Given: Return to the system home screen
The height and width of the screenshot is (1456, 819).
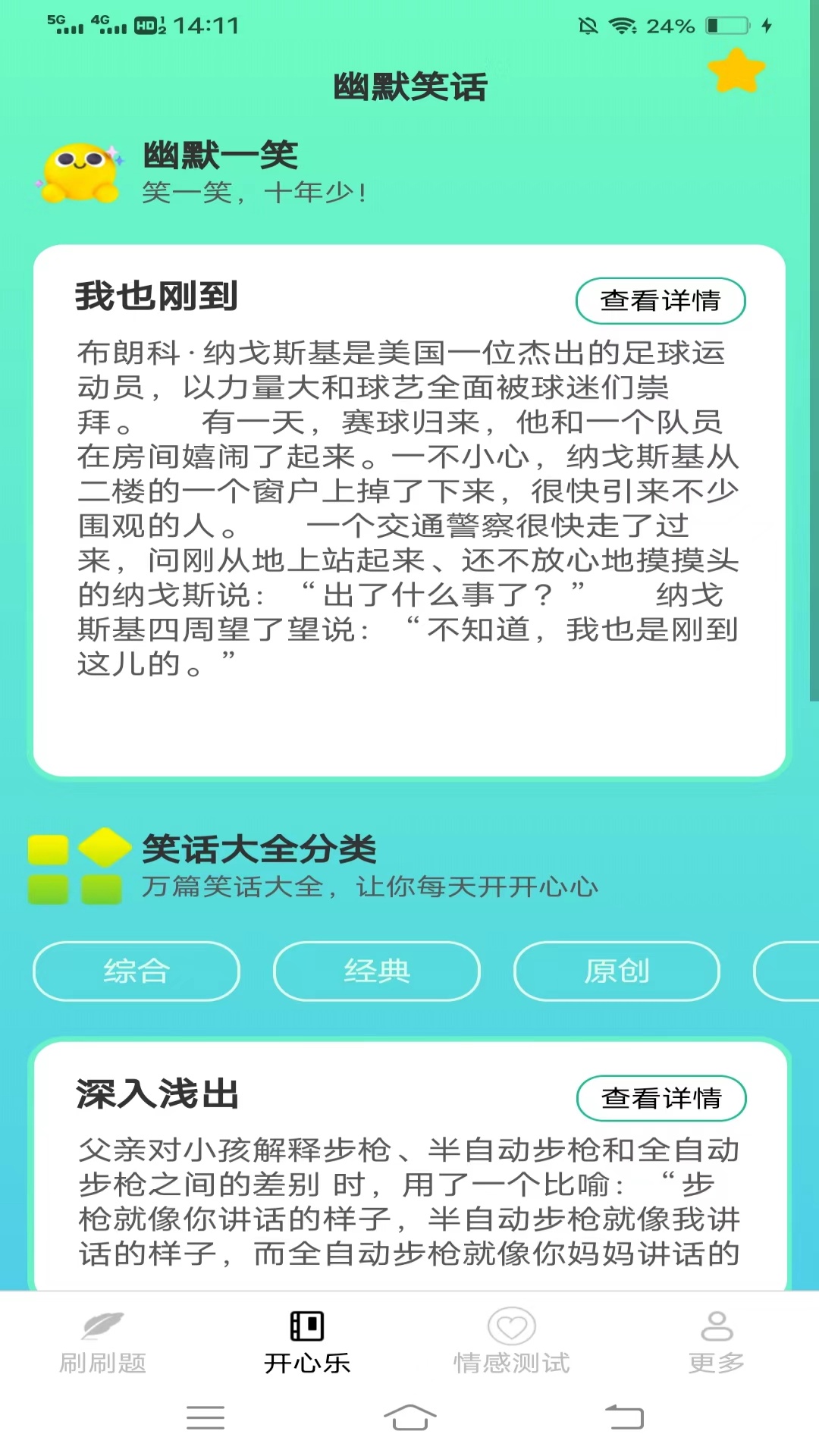Looking at the screenshot, I should 409,1417.
